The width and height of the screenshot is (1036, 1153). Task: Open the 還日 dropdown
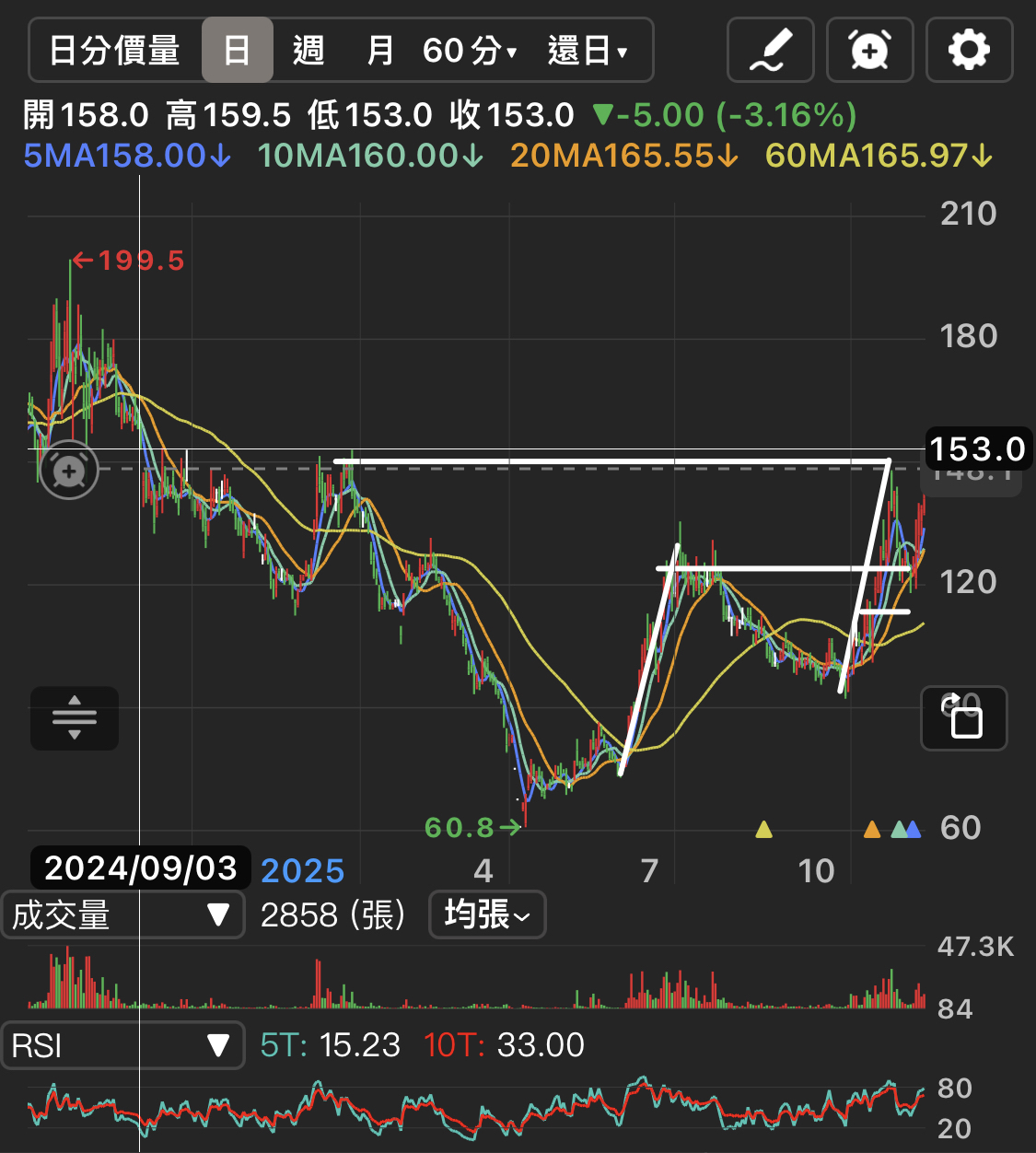tap(588, 50)
